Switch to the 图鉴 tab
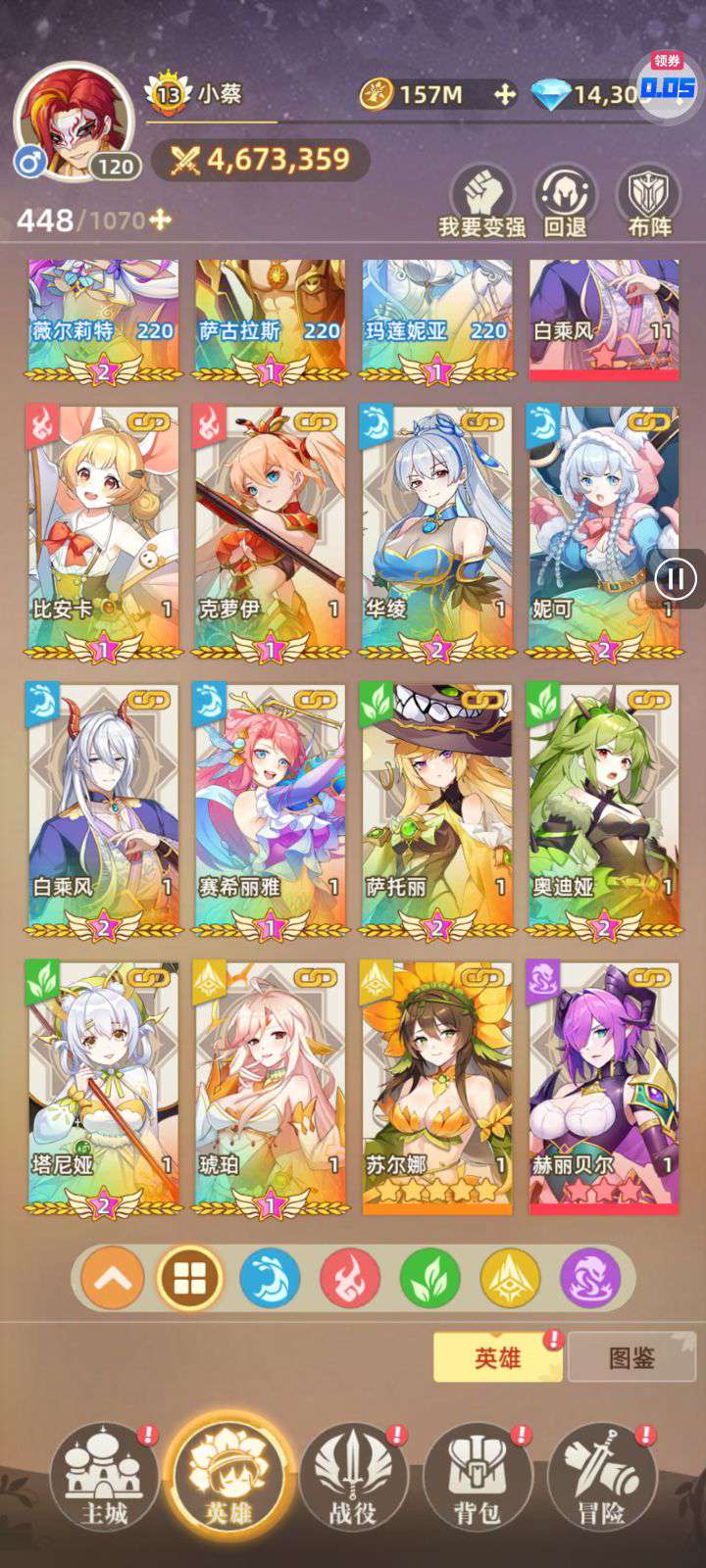Viewport: 706px width, 1568px height. pyautogui.click(x=631, y=1357)
